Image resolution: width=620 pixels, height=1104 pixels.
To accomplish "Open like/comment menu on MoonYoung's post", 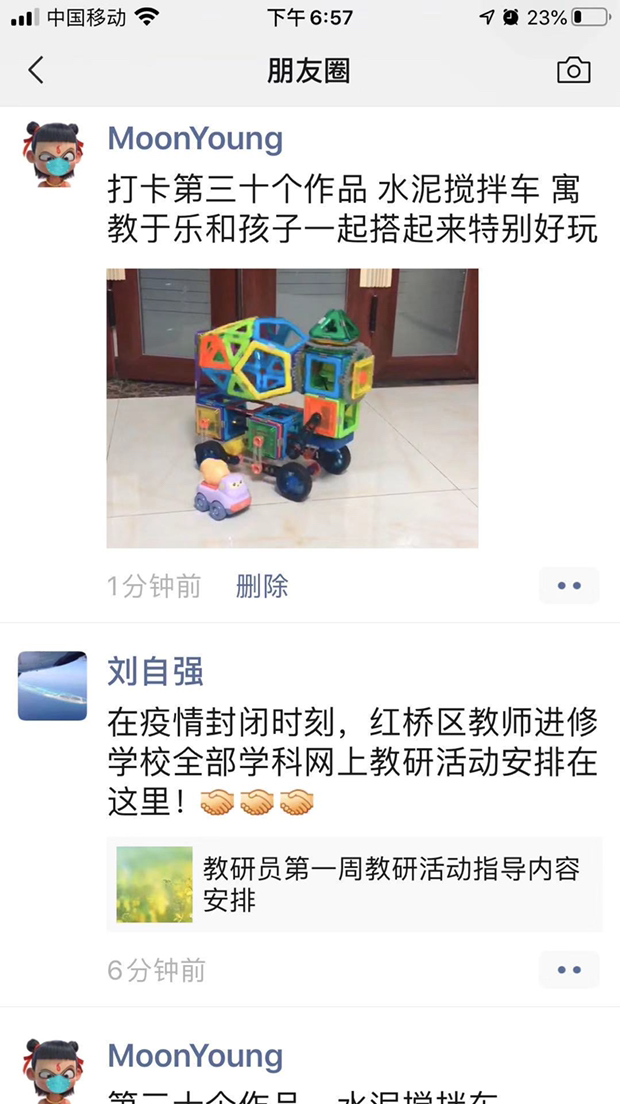I will tap(569, 586).
